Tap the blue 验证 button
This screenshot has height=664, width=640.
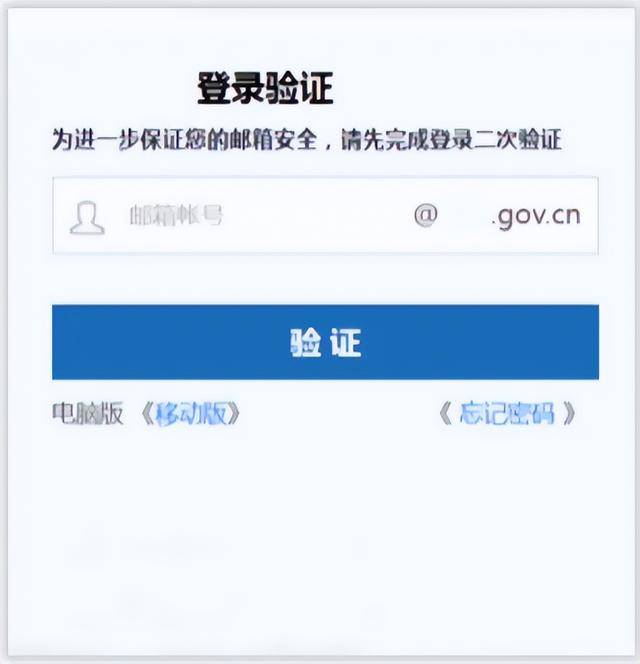click(x=325, y=342)
